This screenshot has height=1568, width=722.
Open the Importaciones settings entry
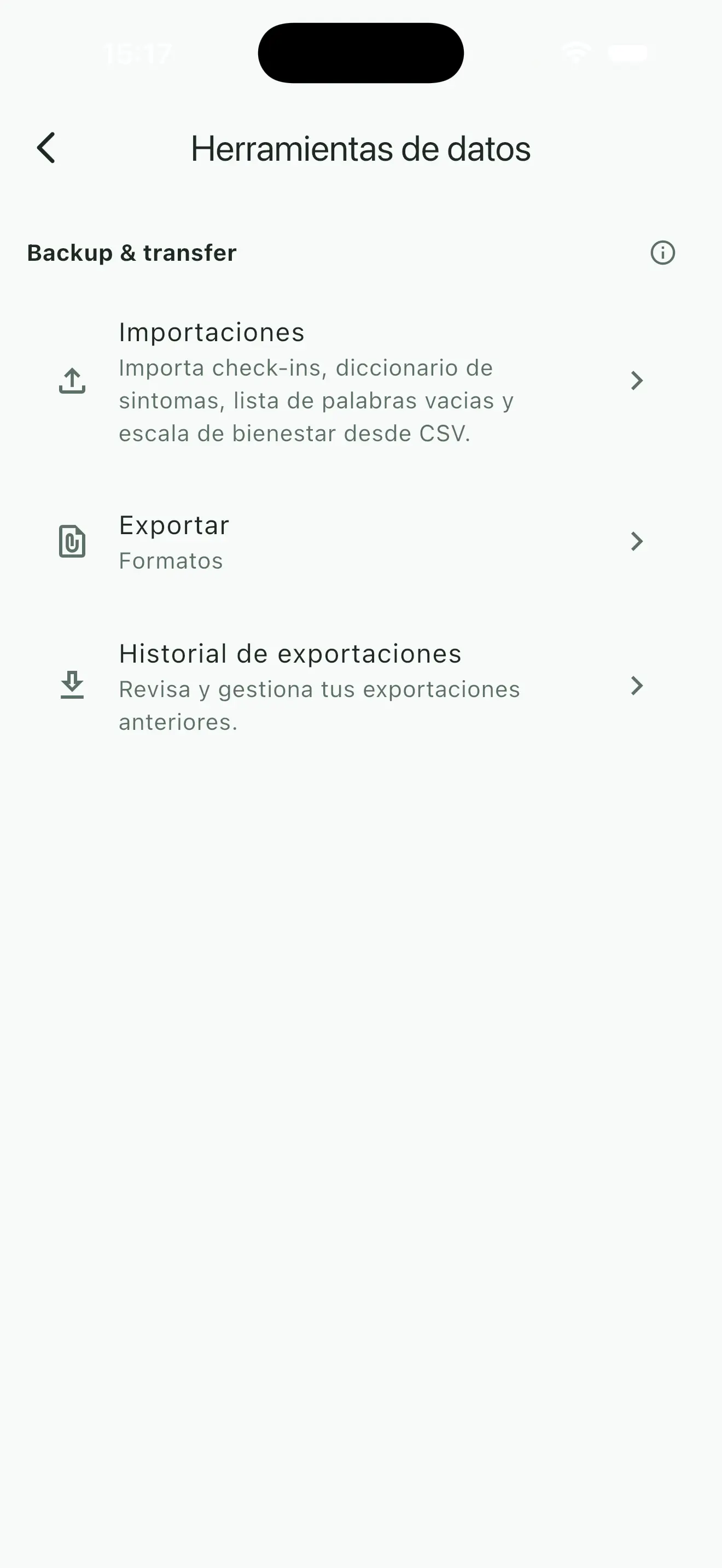(x=212, y=332)
